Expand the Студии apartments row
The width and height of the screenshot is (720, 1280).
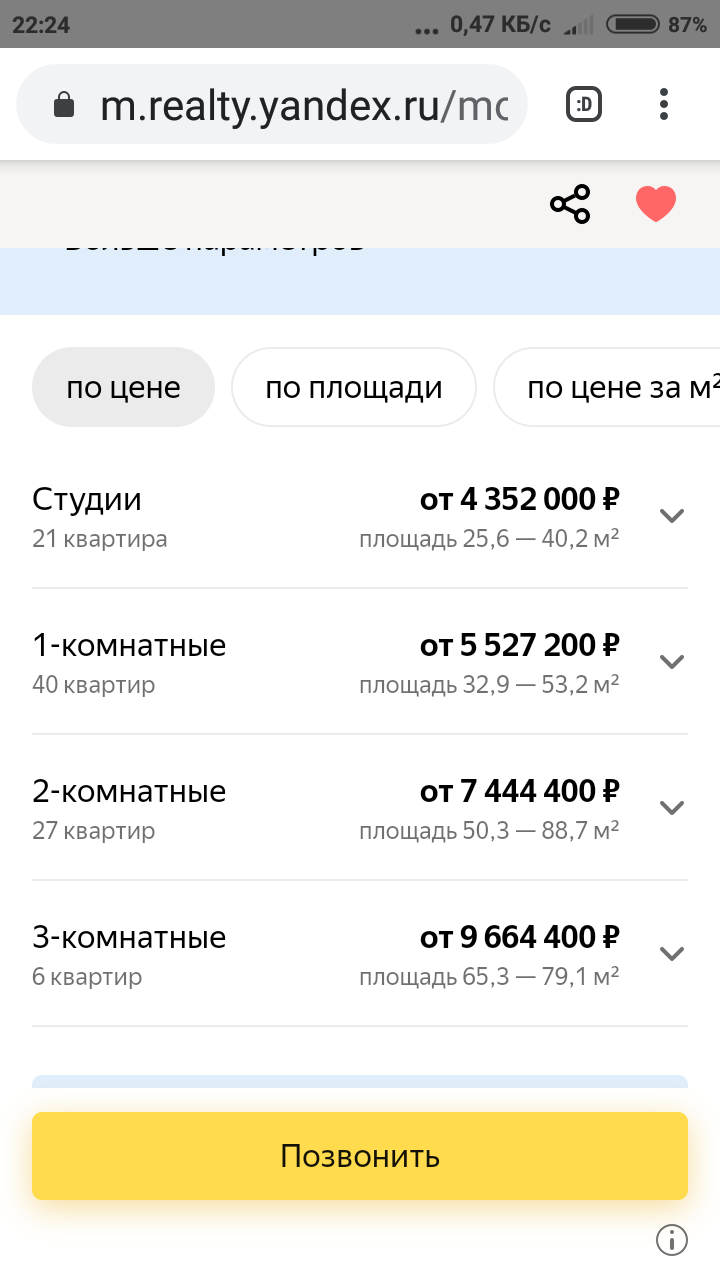click(360, 516)
